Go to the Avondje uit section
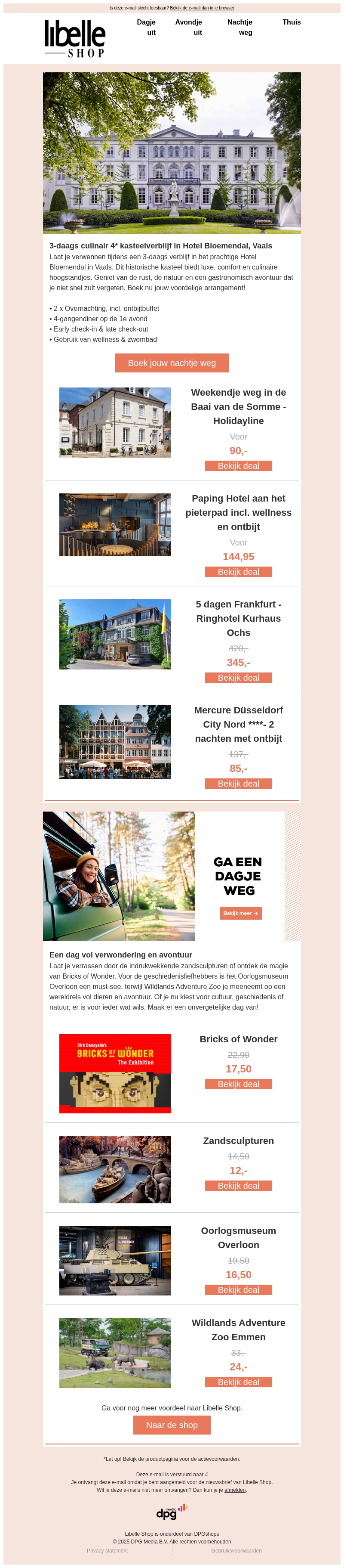 188,28
